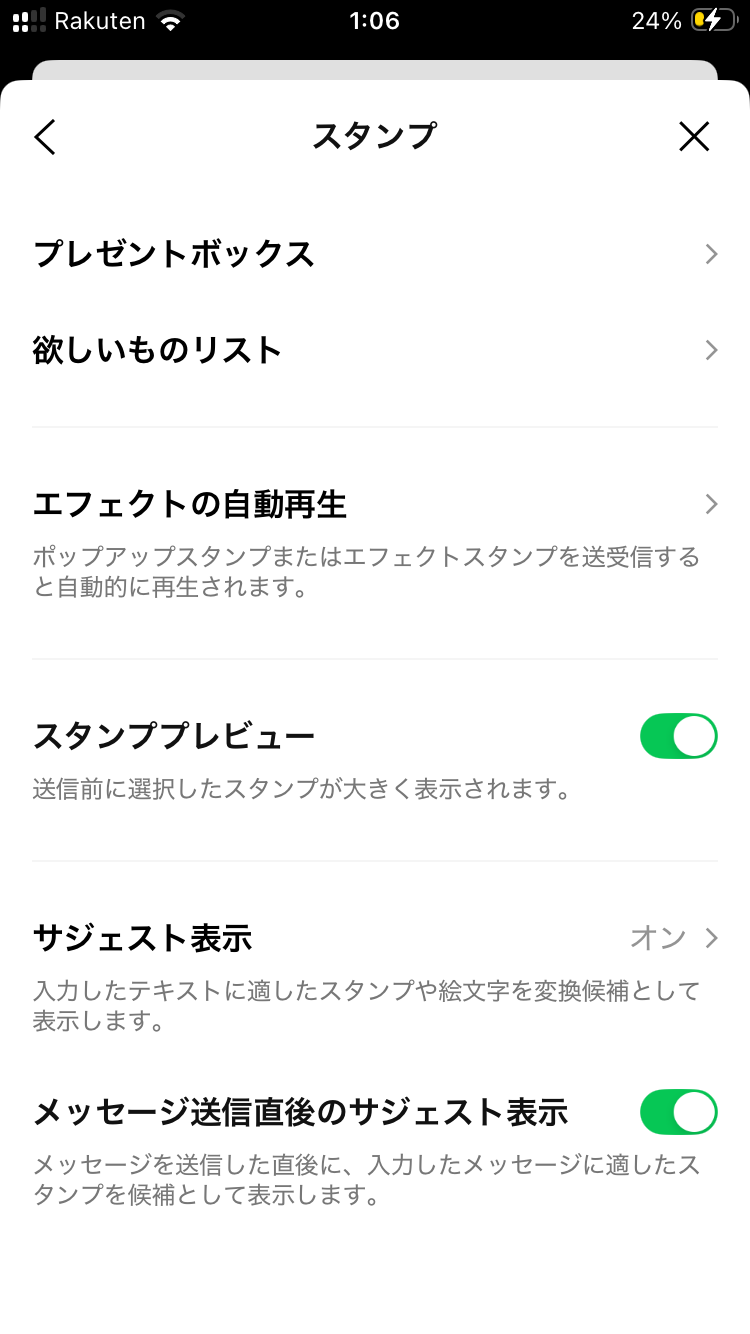Open サジェスト表示 setting
This screenshot has height=1334, width=750.
point(374,938)
